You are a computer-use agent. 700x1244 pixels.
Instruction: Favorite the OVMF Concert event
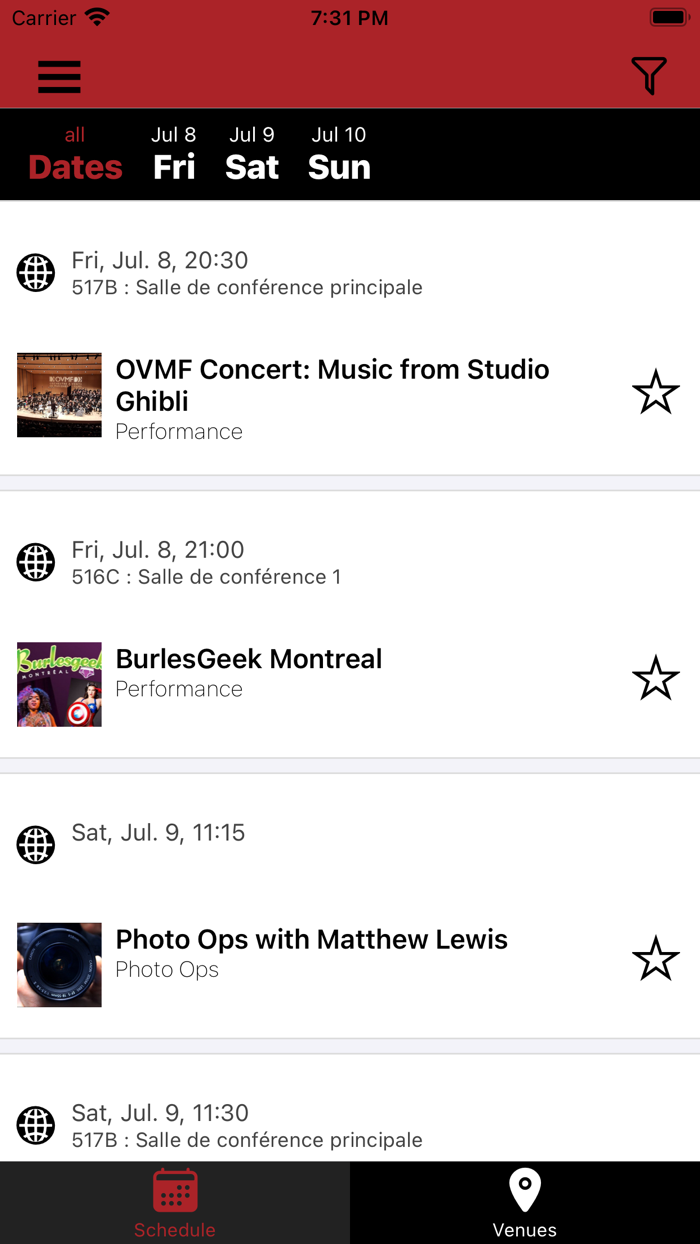[656, 392]
